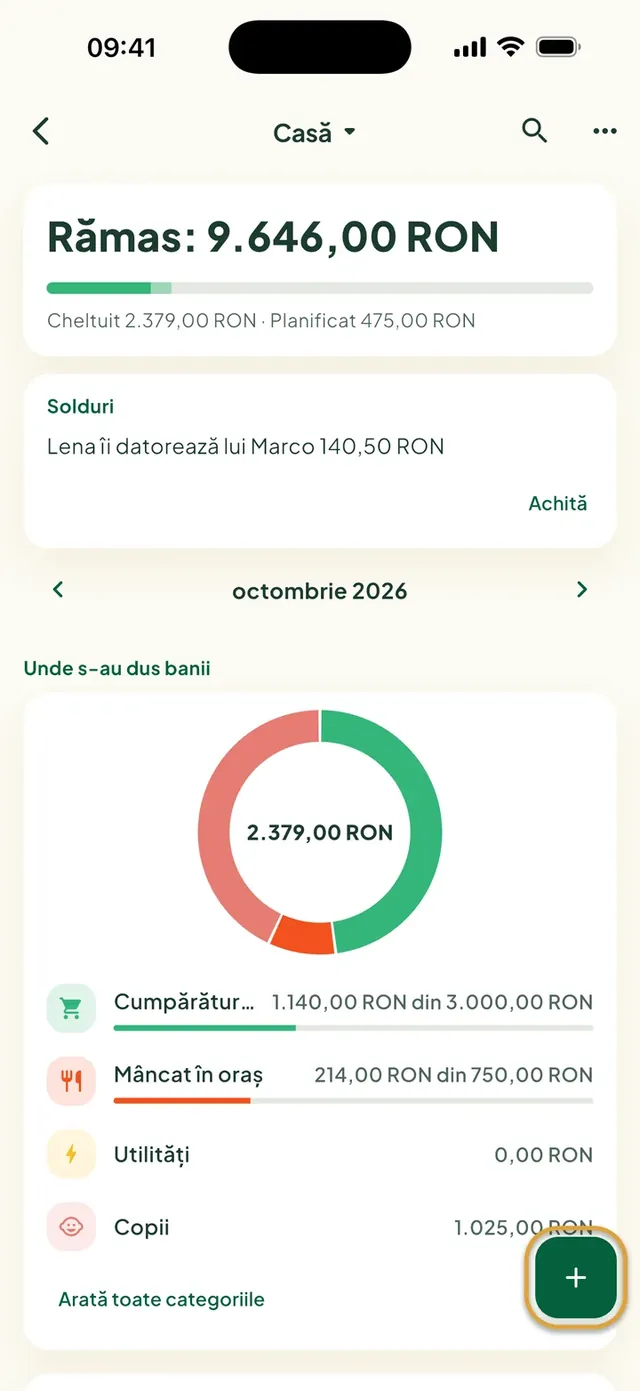Open the Copii category row
The width and height of the screenshot is (640, 1391).
tap(320, 1227)
